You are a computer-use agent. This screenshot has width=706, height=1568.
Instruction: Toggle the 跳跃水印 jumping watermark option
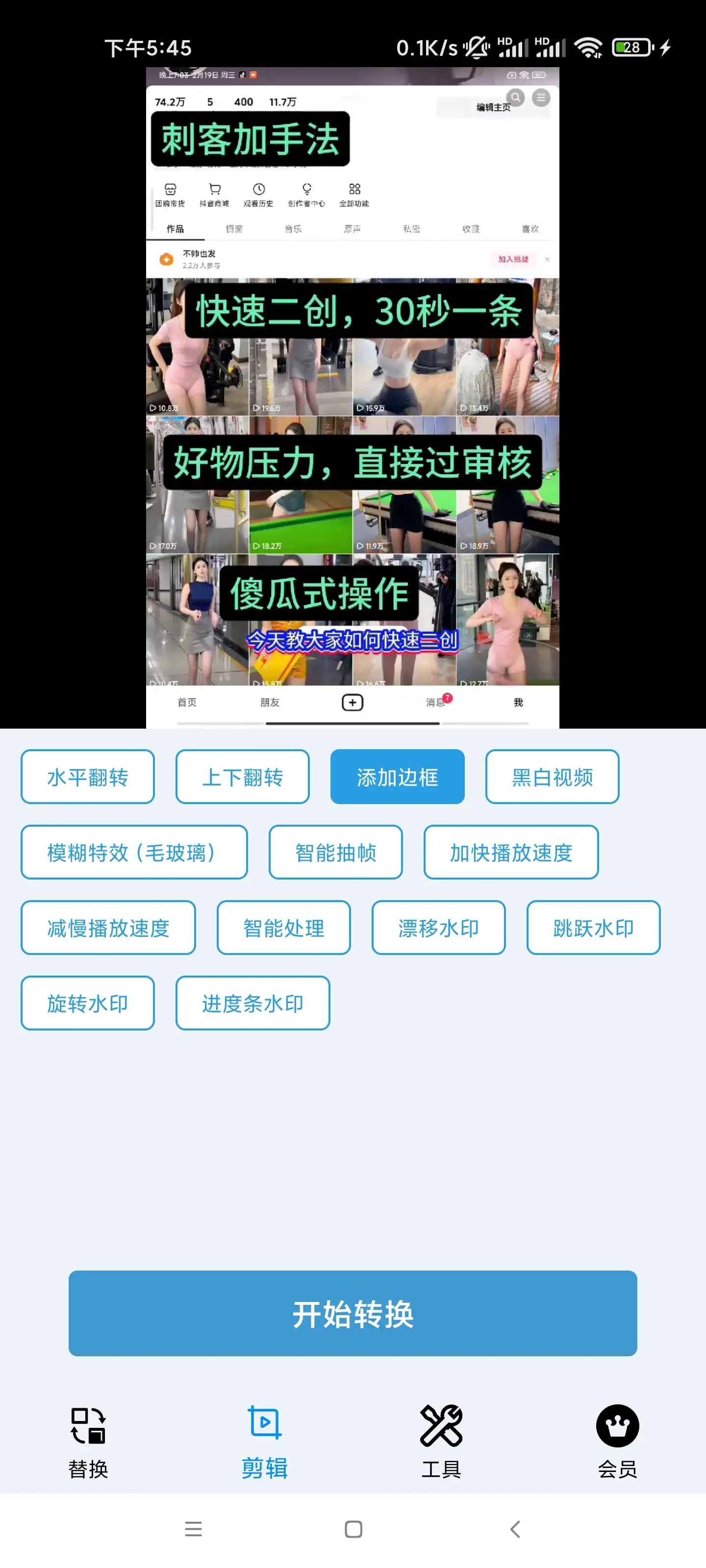click(593, 928)
